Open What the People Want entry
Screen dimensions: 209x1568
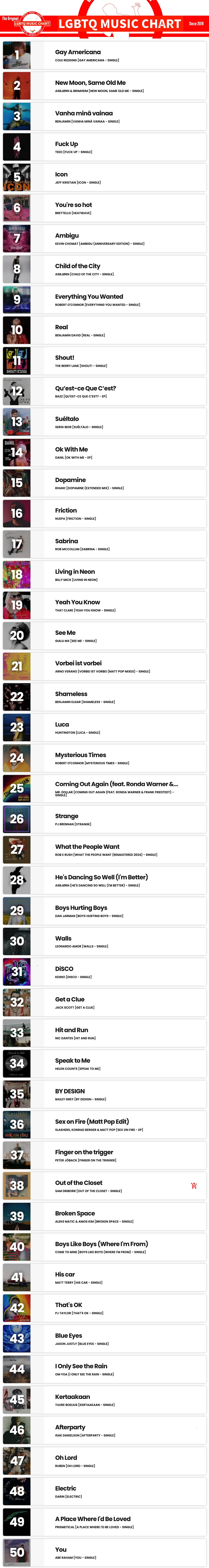pos(87,847)
